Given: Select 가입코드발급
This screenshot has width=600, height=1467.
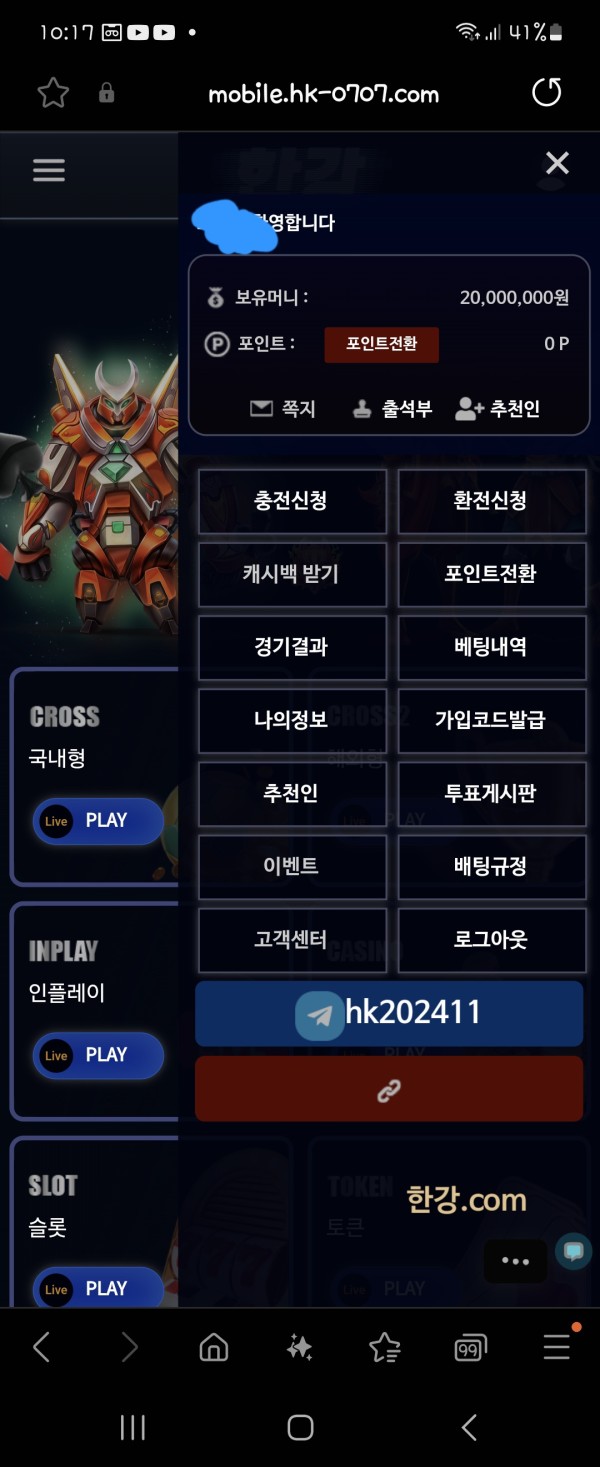Looking at the screenshot, I should pos(491,720).
